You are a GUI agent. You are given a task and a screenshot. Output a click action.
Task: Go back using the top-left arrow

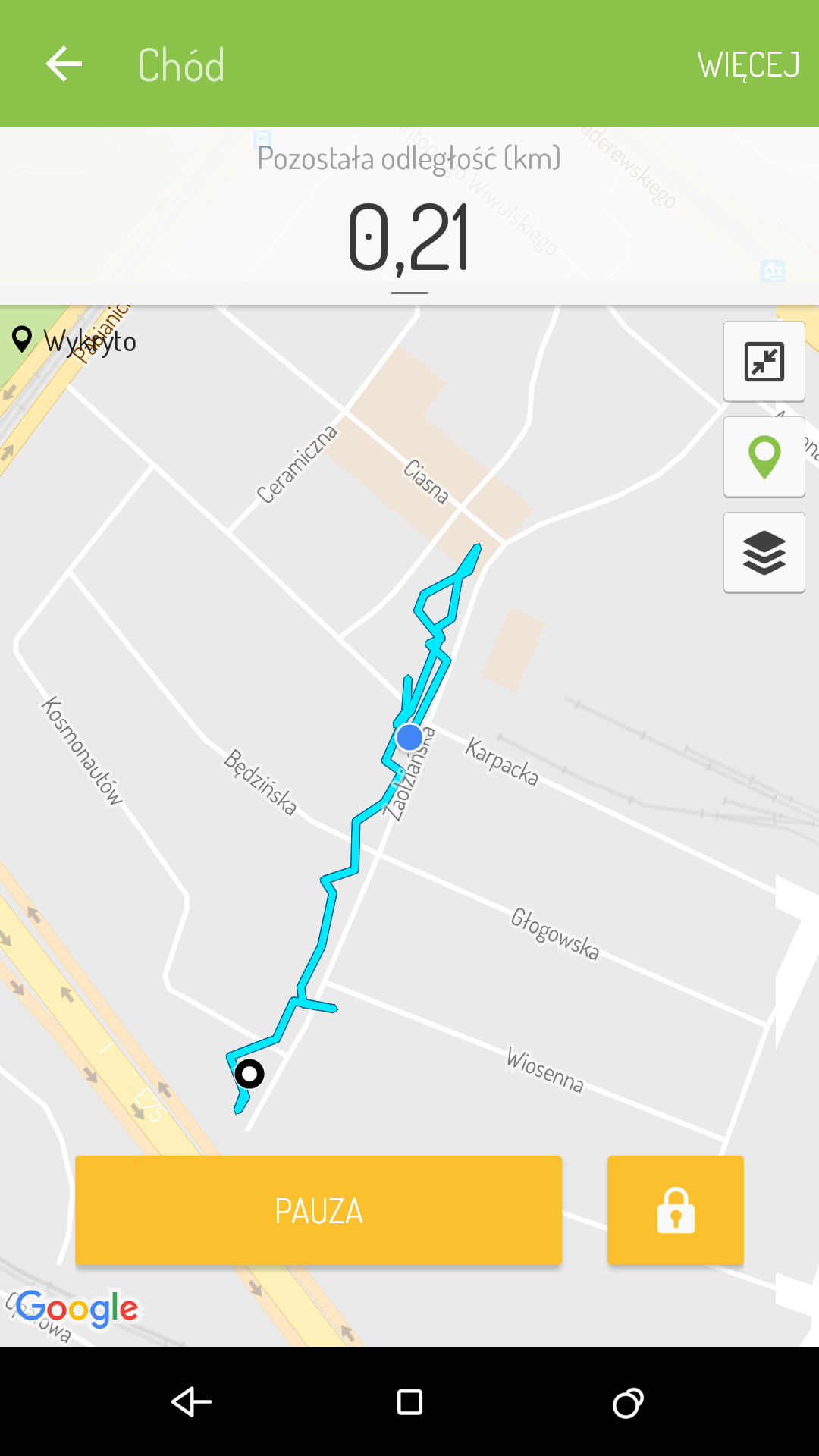(64, 64)
